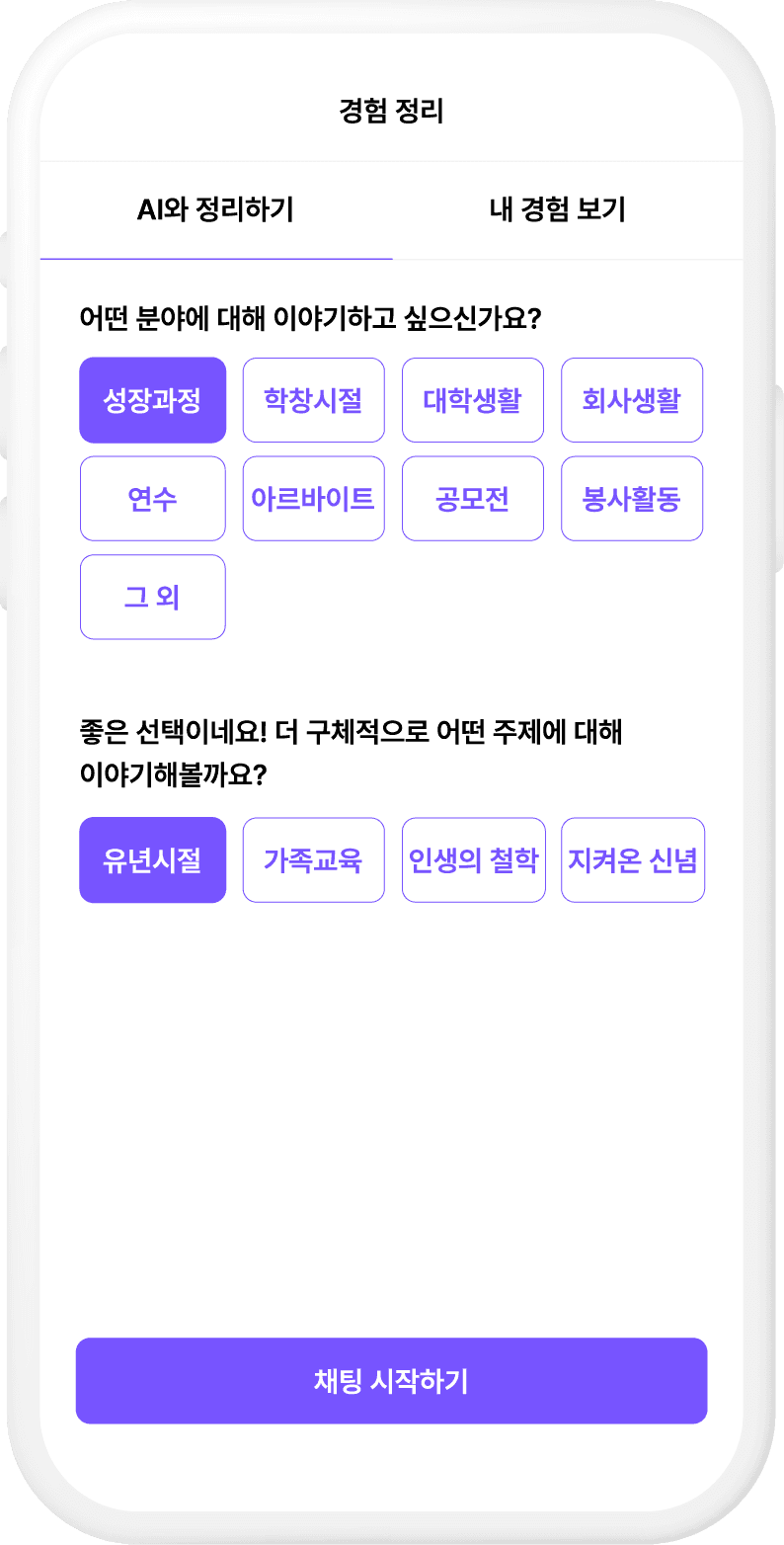Viewport: 784px width, 1545px height.
Task: Select the 연수 category chip
Action: click(x=152, y=498)
